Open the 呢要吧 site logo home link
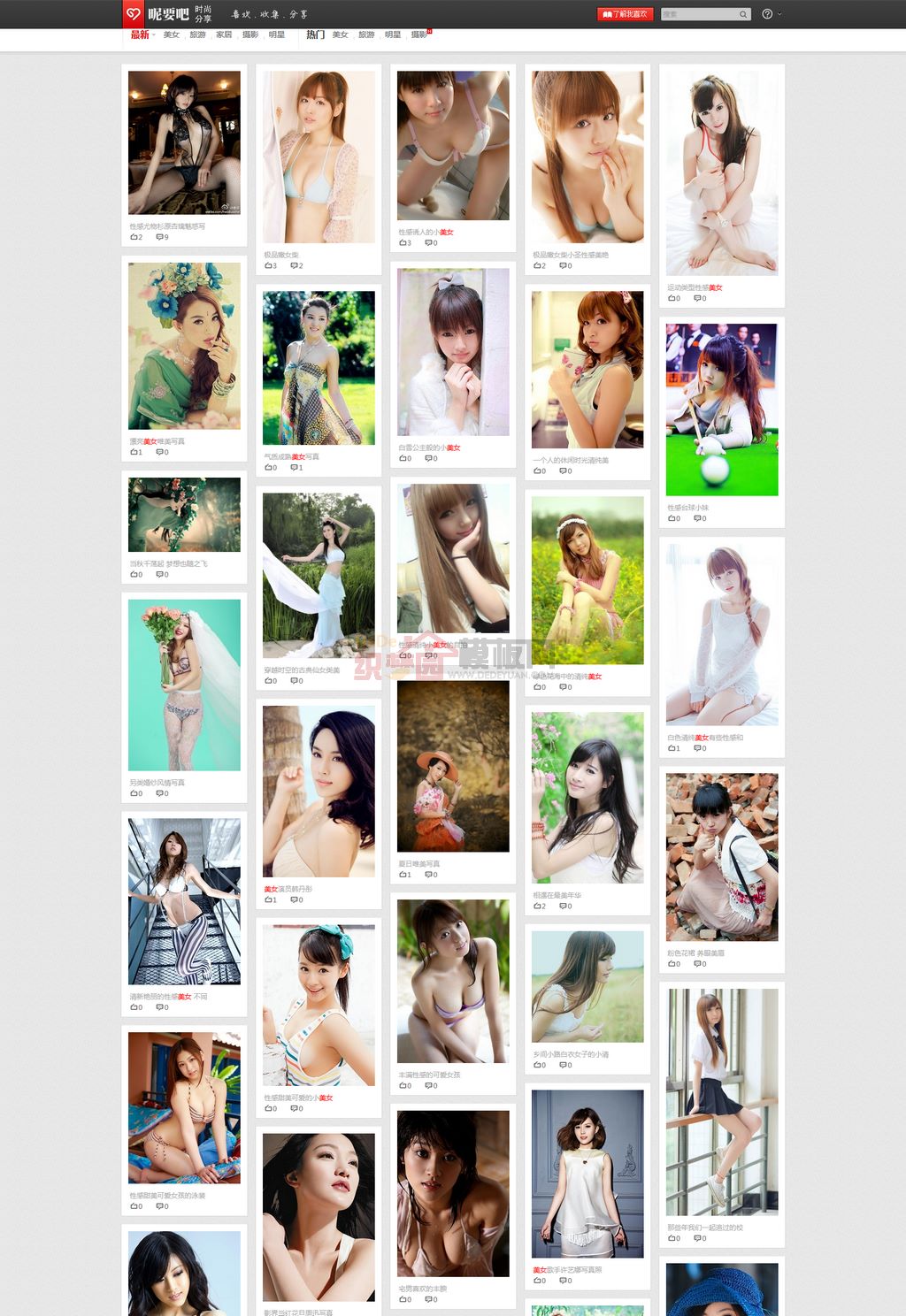The width and height of the screenshot is (906, 1316). tap(157, 14)
